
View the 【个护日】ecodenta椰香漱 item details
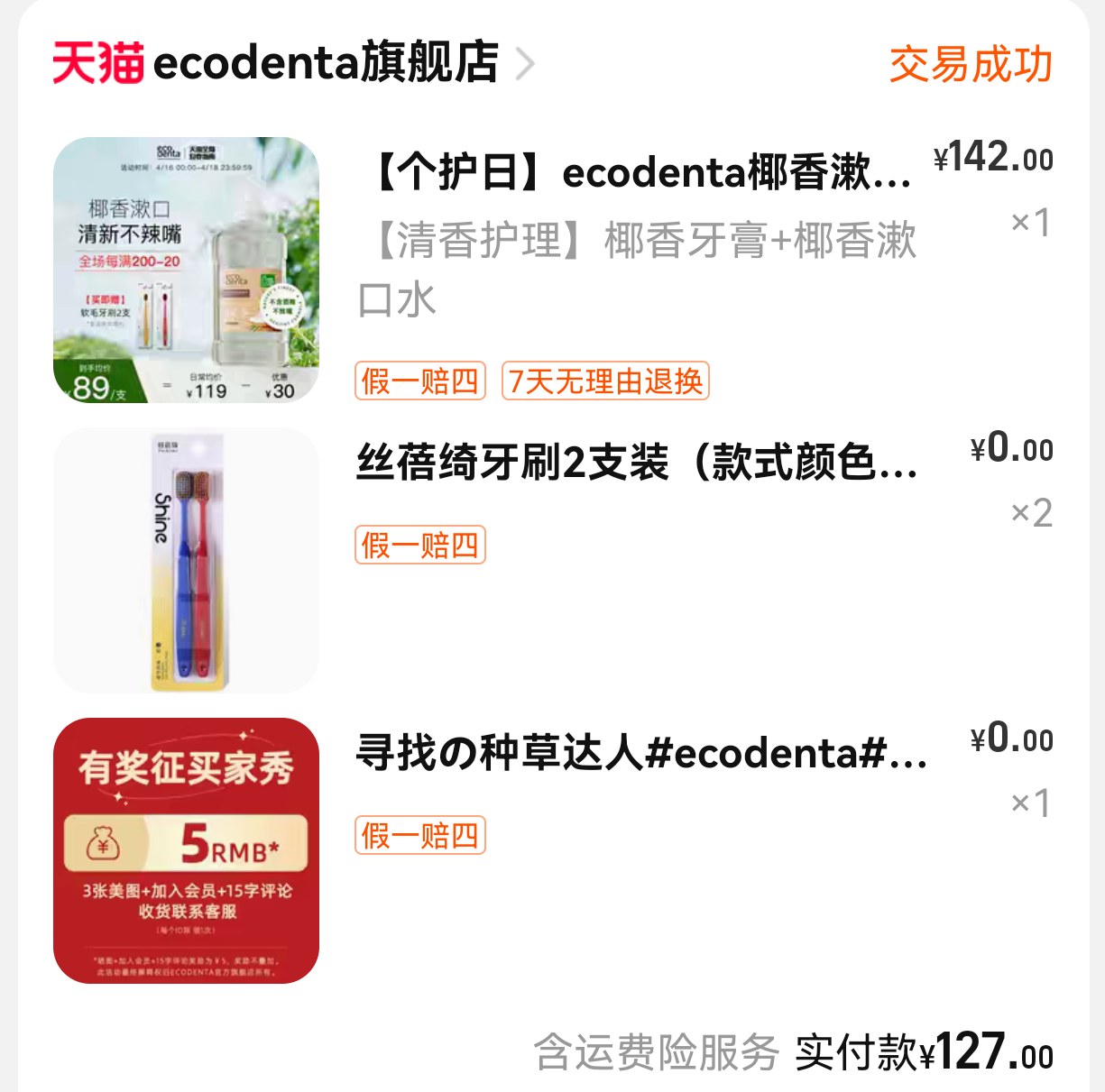[642, 171]
